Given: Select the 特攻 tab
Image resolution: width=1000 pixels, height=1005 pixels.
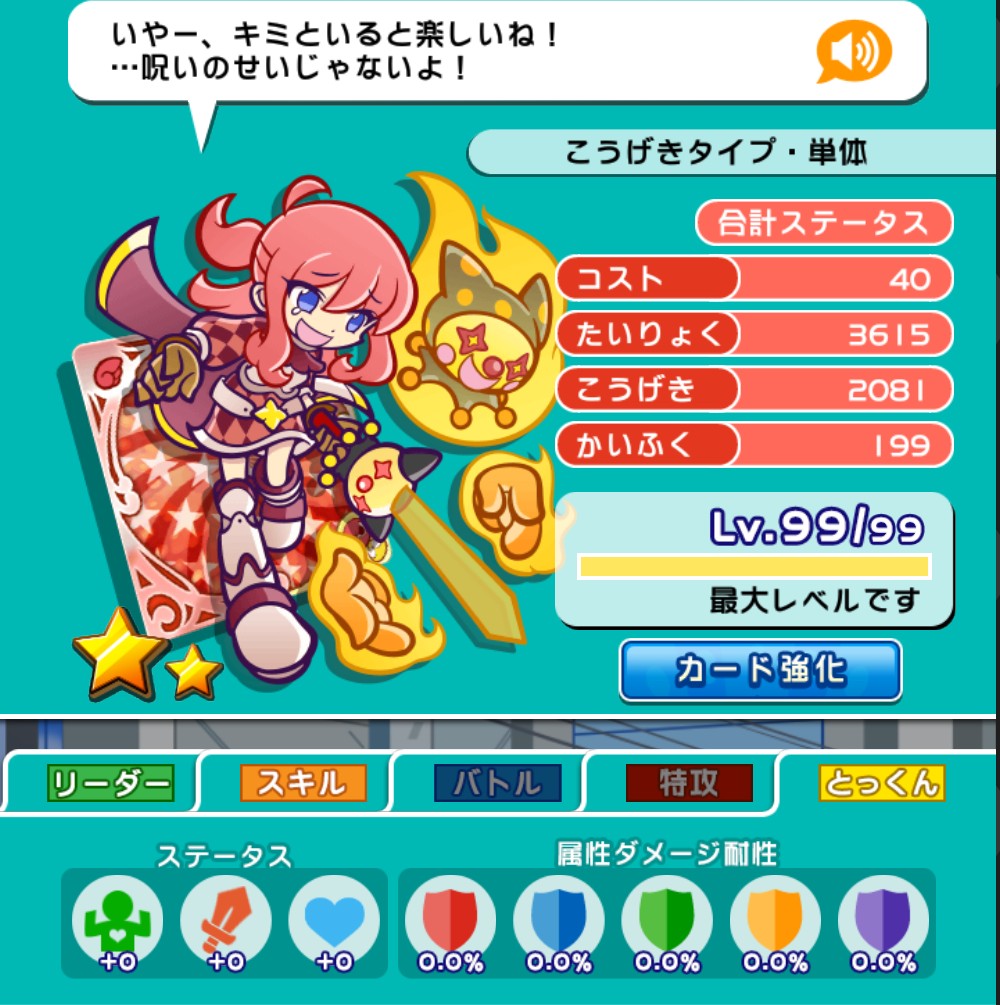Looking at the screenshot, I should click(689, 784).
